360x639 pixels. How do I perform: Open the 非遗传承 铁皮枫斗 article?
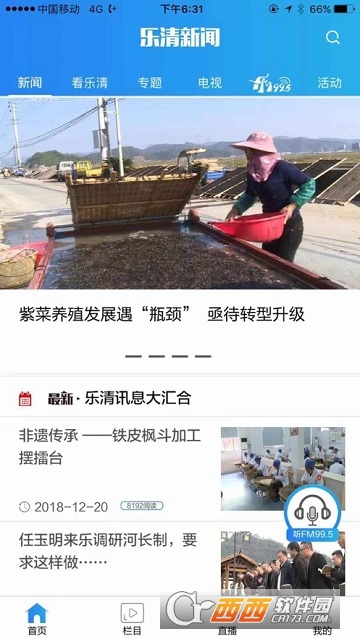[x=180, y=469]
